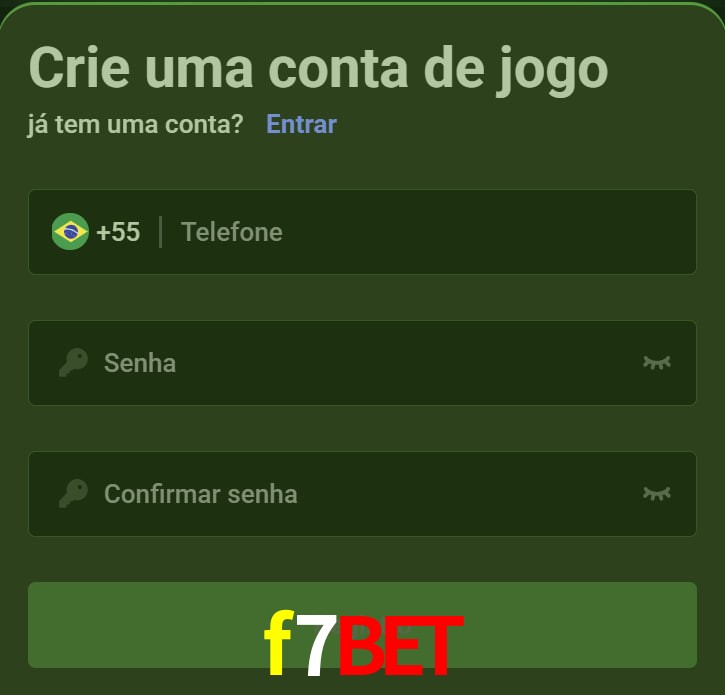Tap the Entrar link to log in

click(x=301, y=124)
